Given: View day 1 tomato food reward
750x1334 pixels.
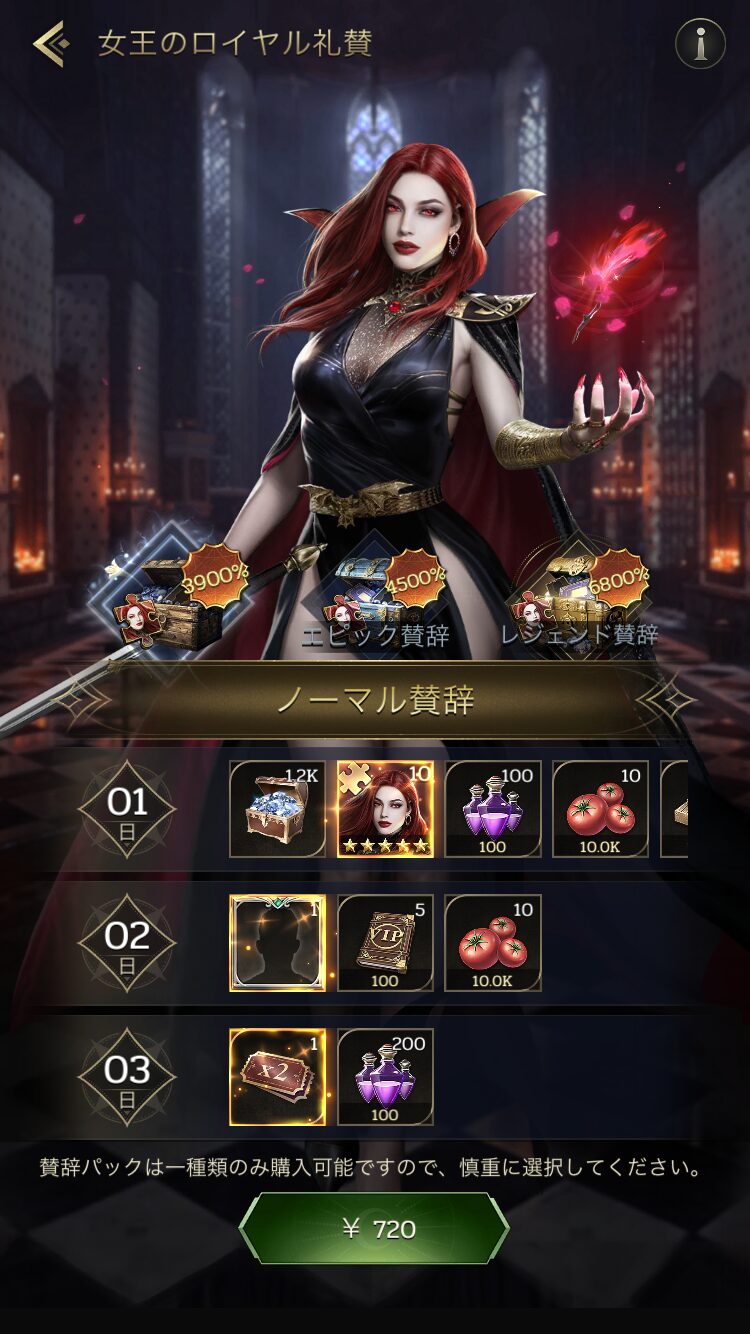Looking at the screenshot, I should 600,809.
